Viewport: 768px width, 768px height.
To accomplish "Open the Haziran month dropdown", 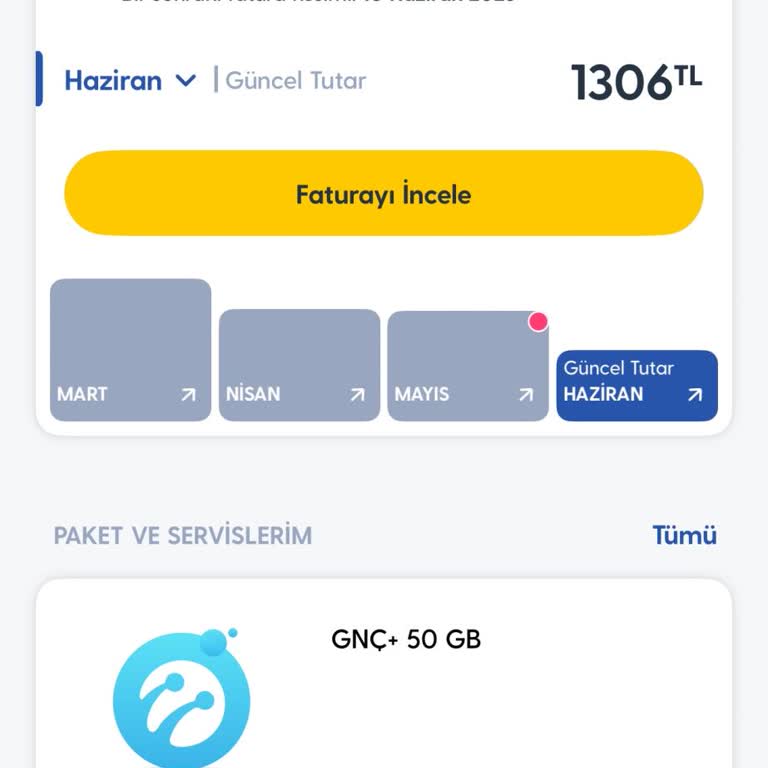I will [x=130, y=81].
